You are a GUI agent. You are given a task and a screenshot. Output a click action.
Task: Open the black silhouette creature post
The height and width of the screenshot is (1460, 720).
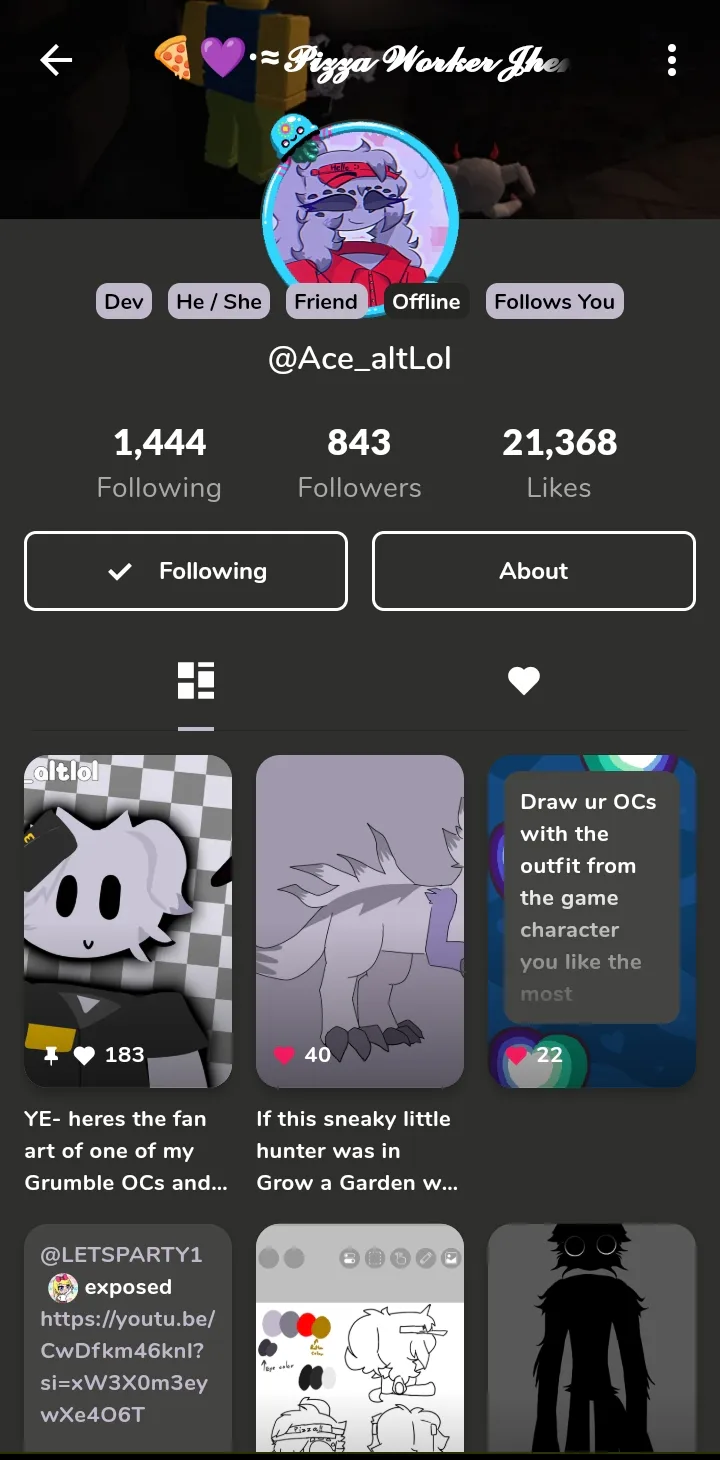point(592,1338)
